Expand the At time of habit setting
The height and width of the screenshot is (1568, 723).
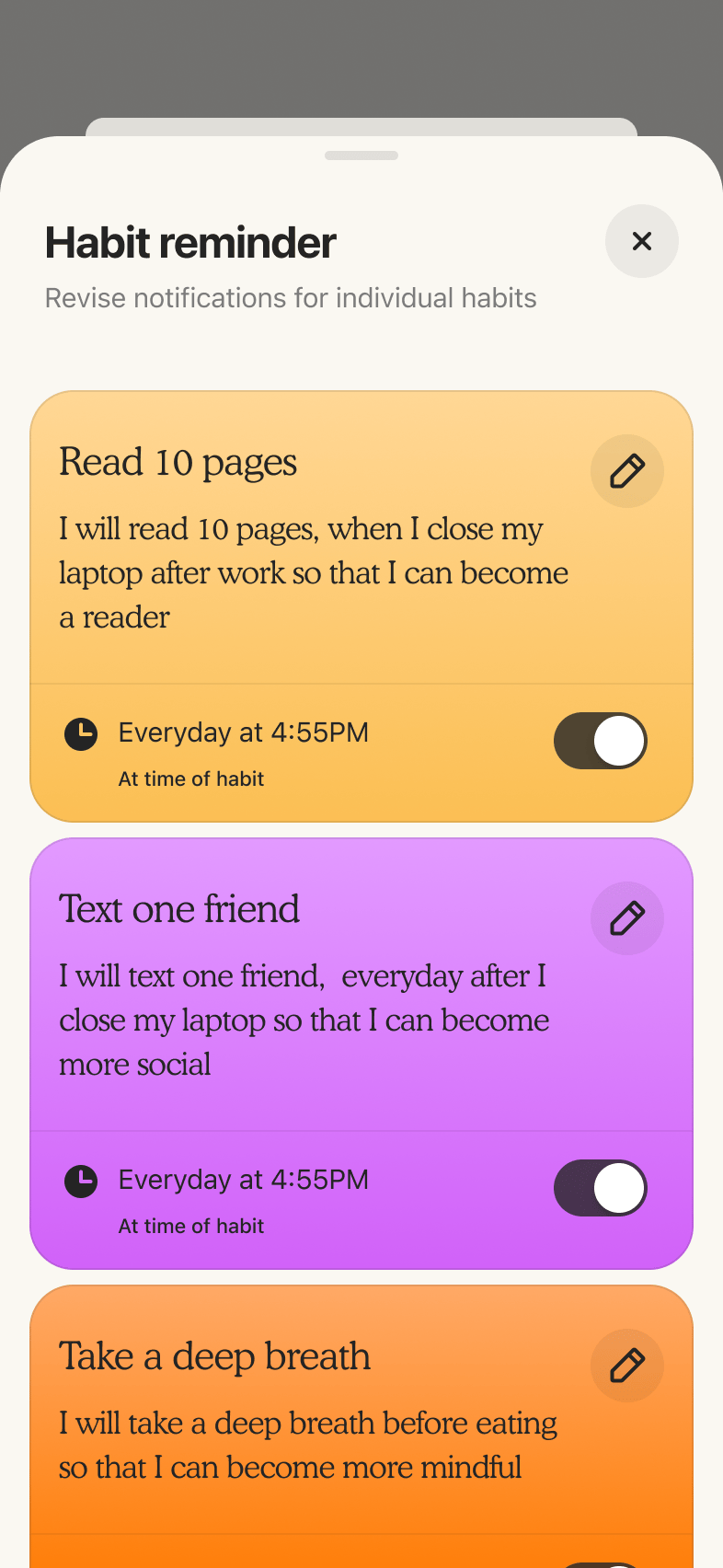190,778
